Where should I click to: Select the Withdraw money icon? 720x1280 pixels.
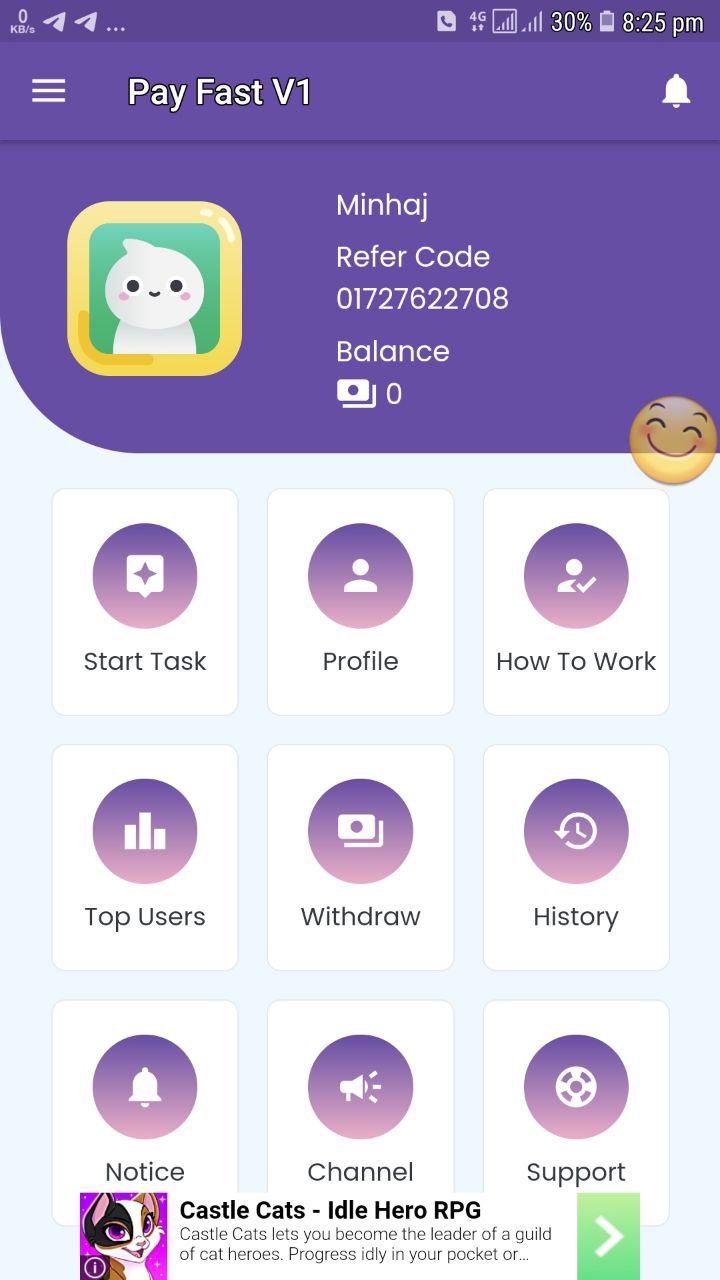click(360, 831)
